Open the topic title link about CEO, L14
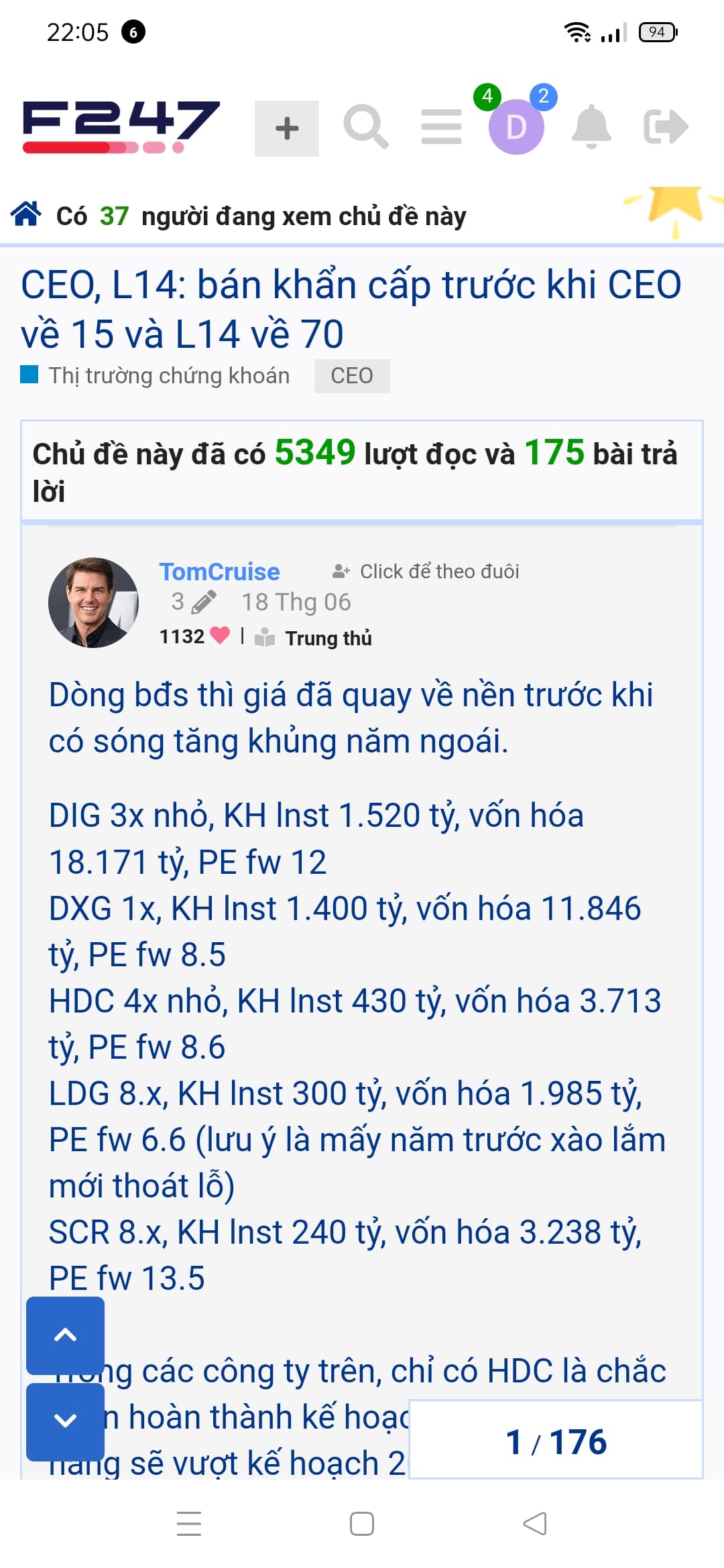The width and height of the screenshot is (724, 1568). [350, 308]
